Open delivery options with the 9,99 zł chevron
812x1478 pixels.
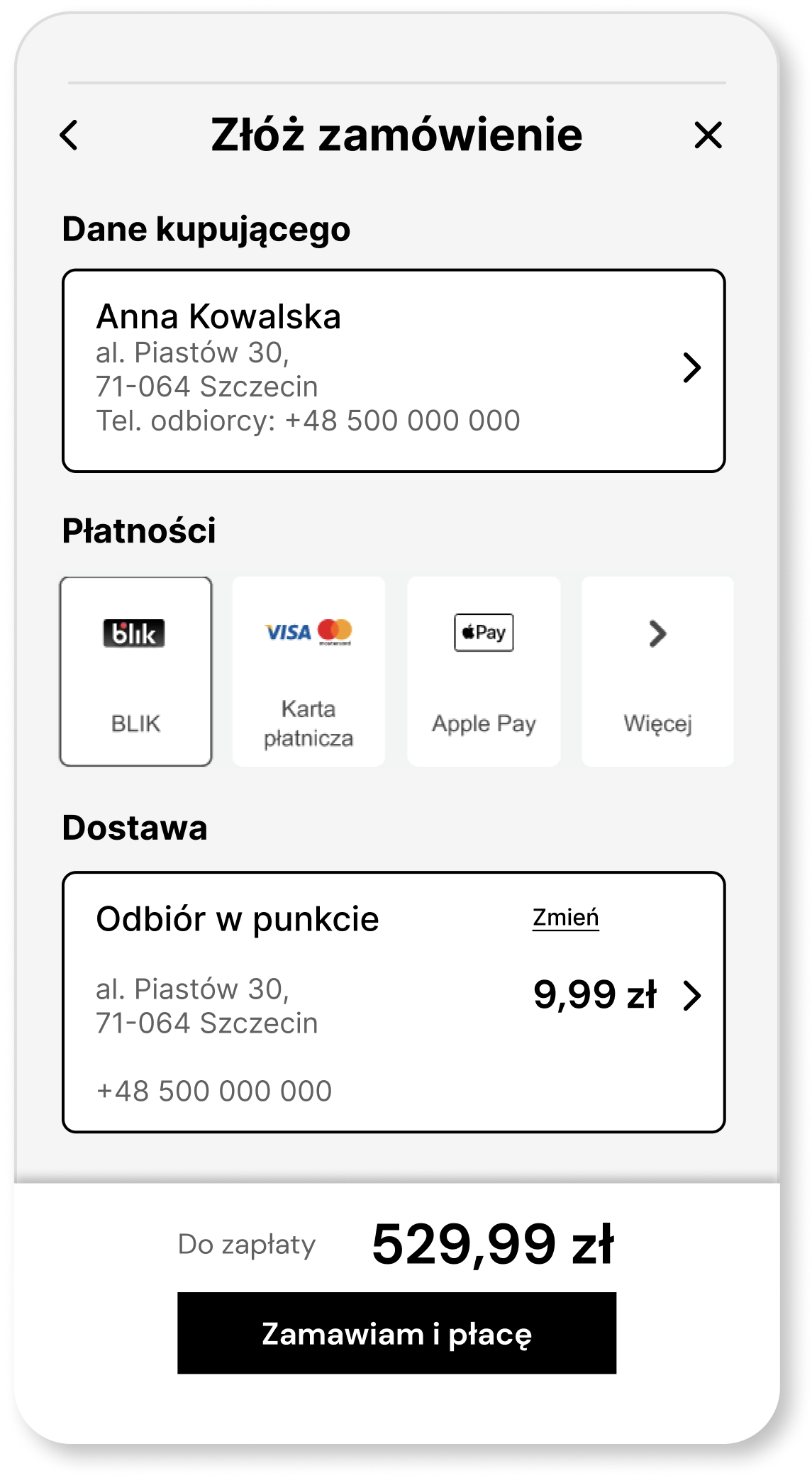691,995
